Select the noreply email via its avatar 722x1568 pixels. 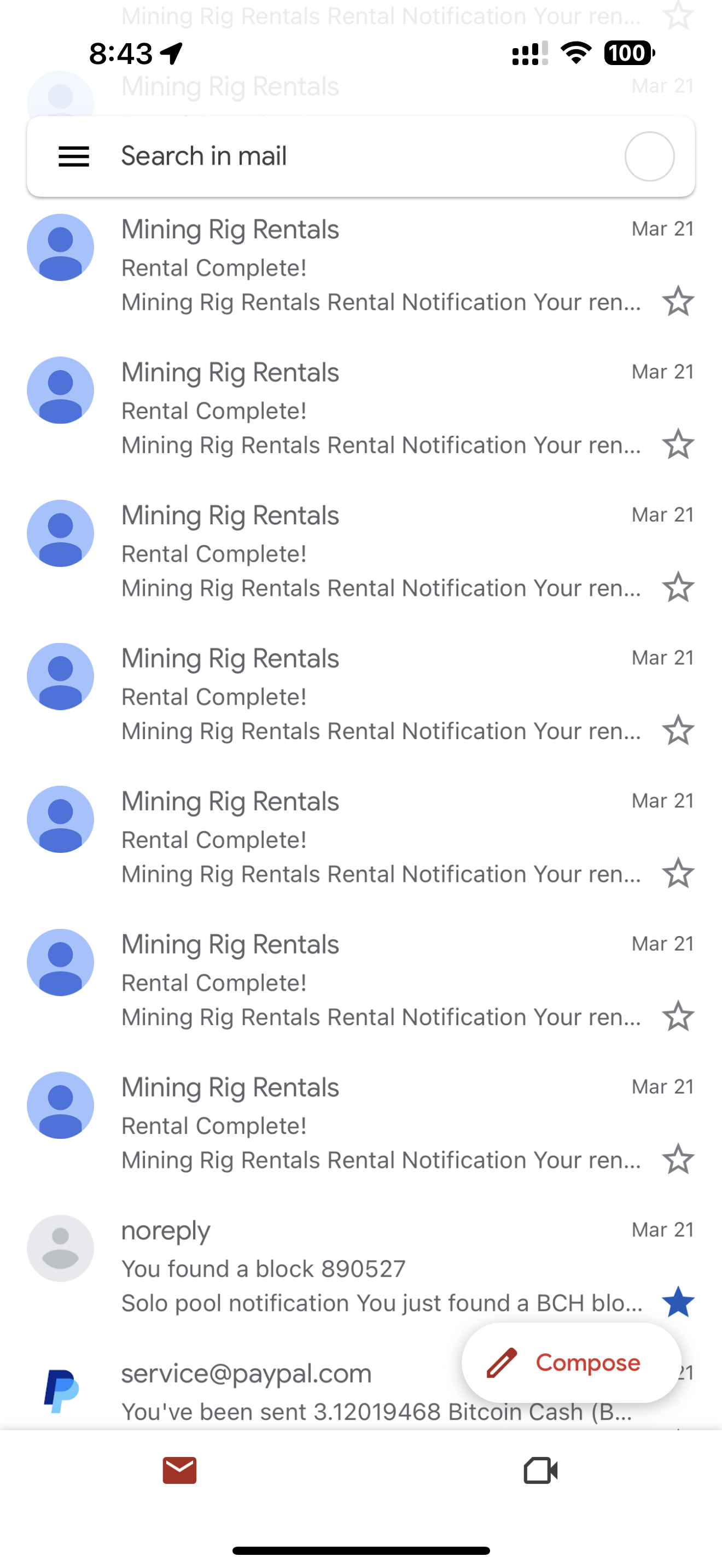pos(60,1248)
